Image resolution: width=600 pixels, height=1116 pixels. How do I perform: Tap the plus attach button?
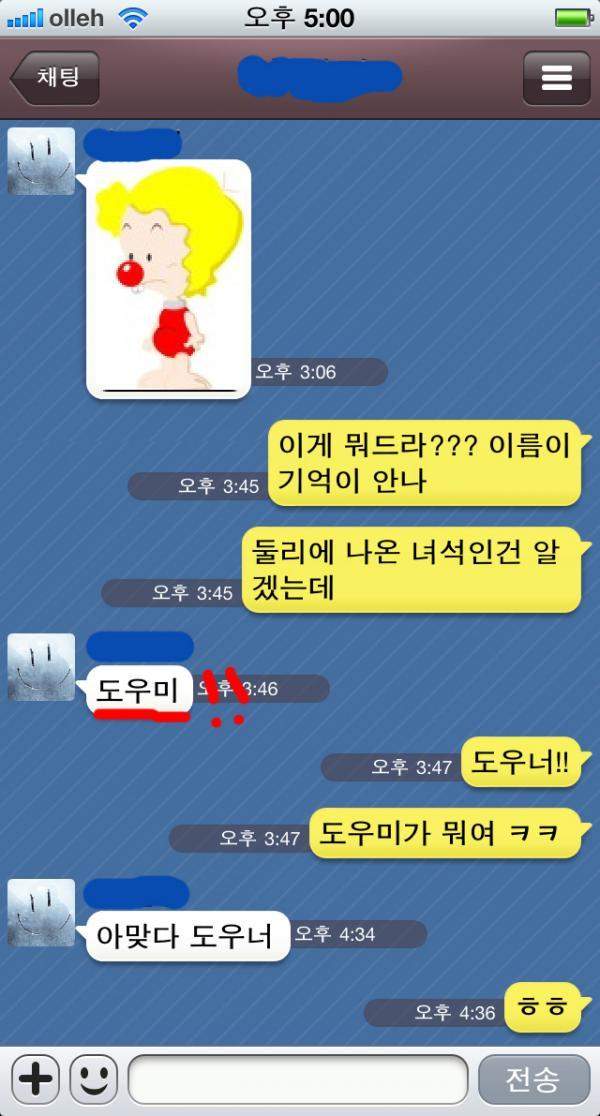pos(37,1080)
